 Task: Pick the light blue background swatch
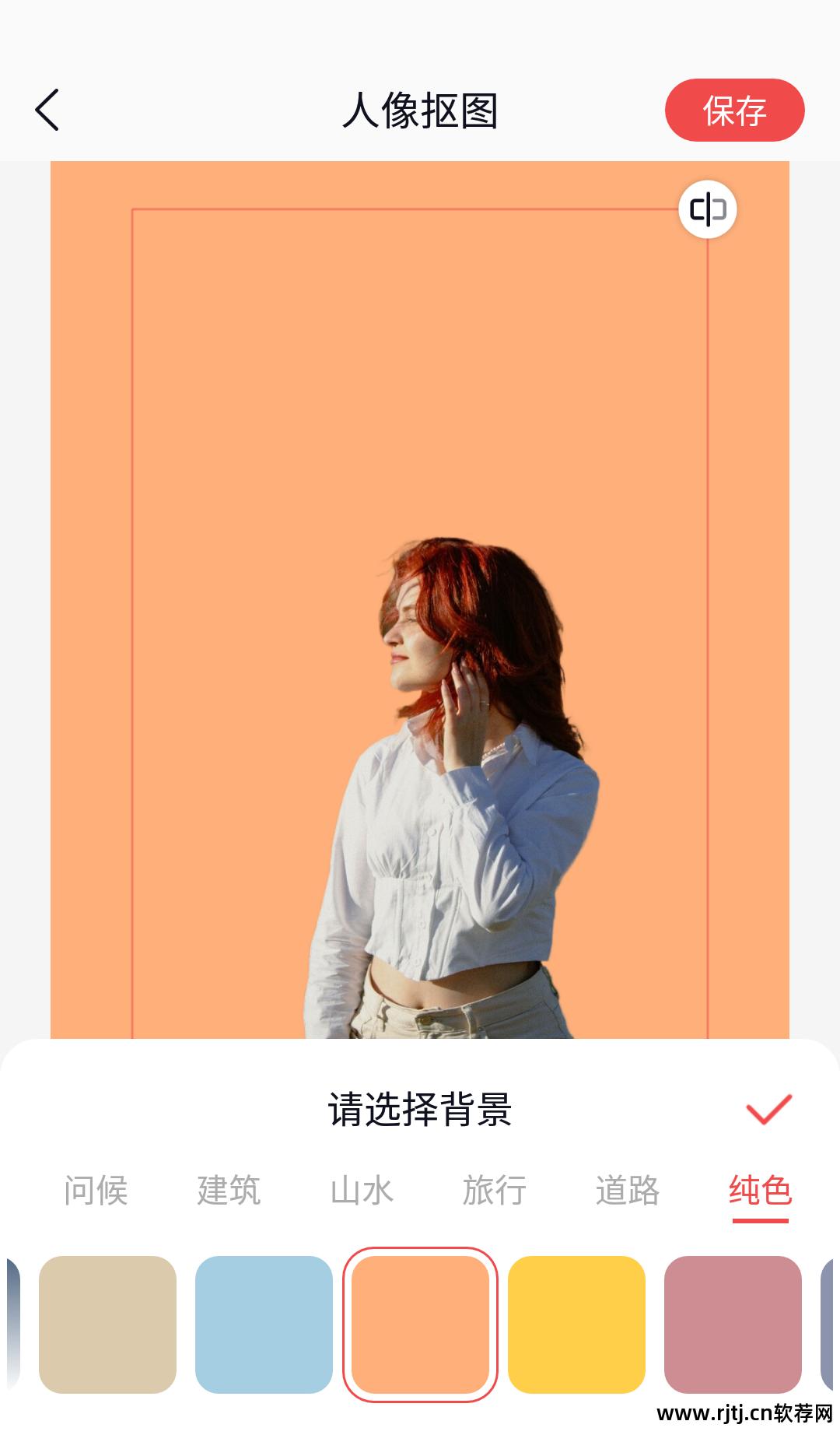[x=264, y=1324]
